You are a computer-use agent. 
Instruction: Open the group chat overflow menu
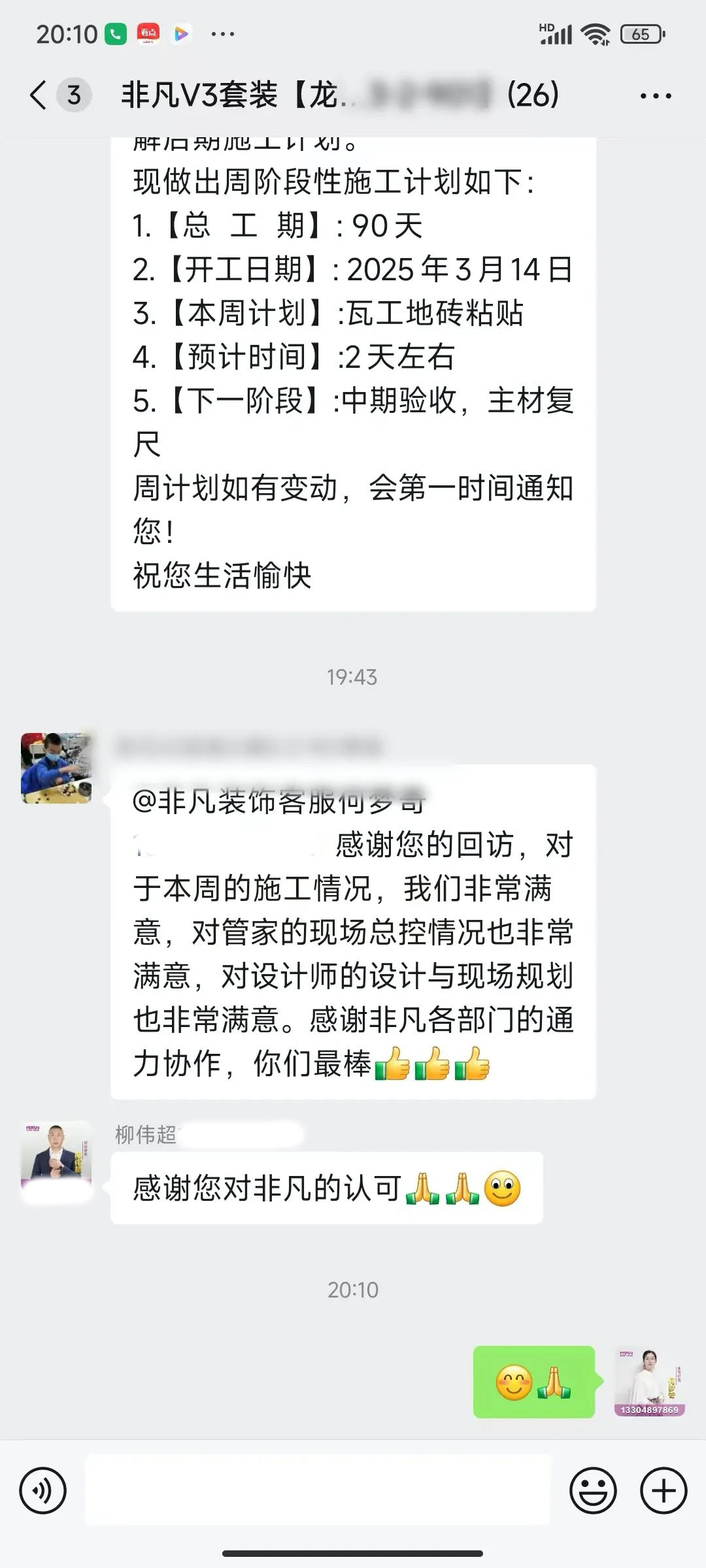pyautogui.click(x=655, y=97)
